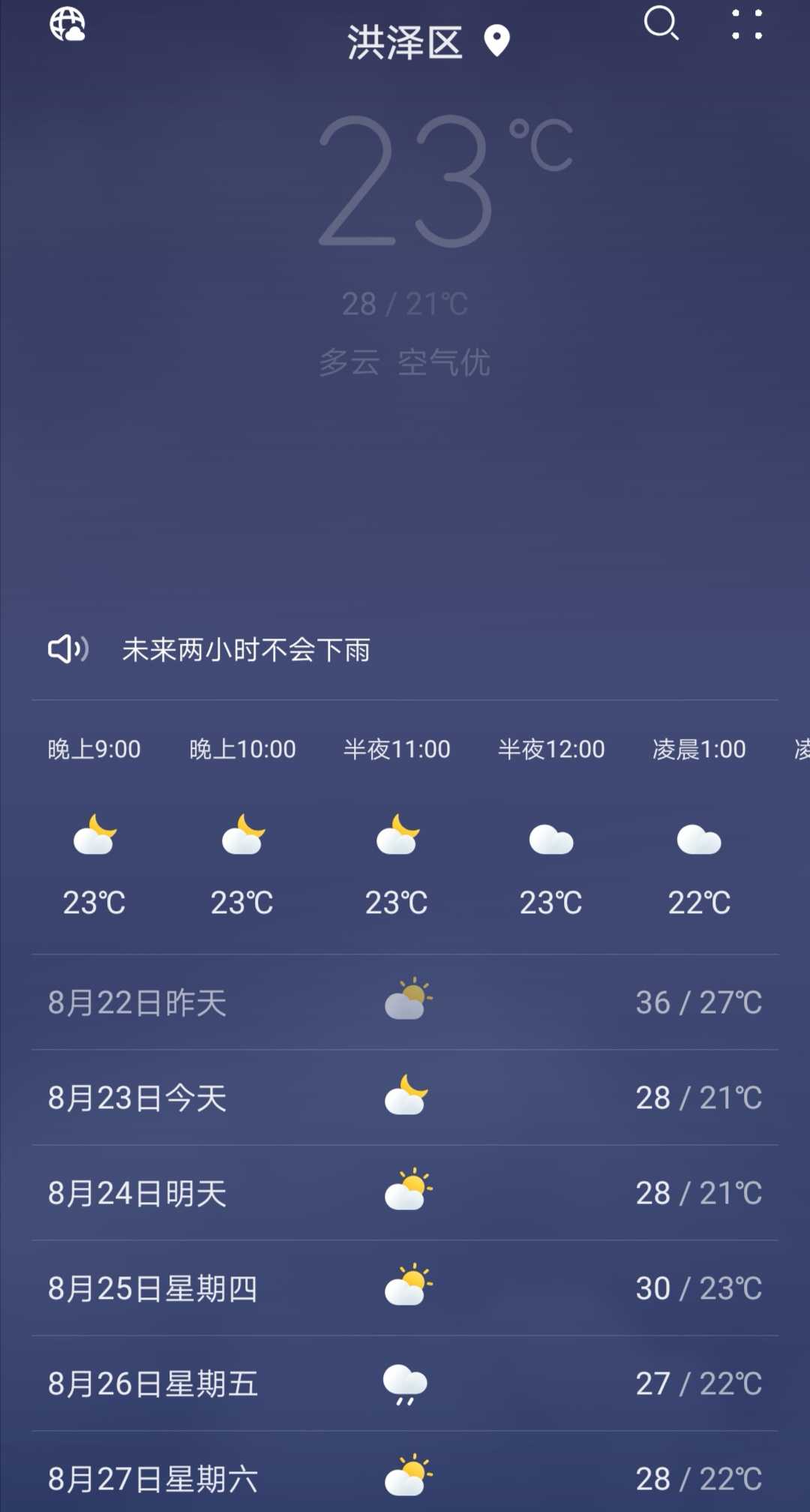View 8月26日星期五 rain forecast
The height and width of the screenshot is (1512, 810).
pyautogui.click(x=405, y=1384)
